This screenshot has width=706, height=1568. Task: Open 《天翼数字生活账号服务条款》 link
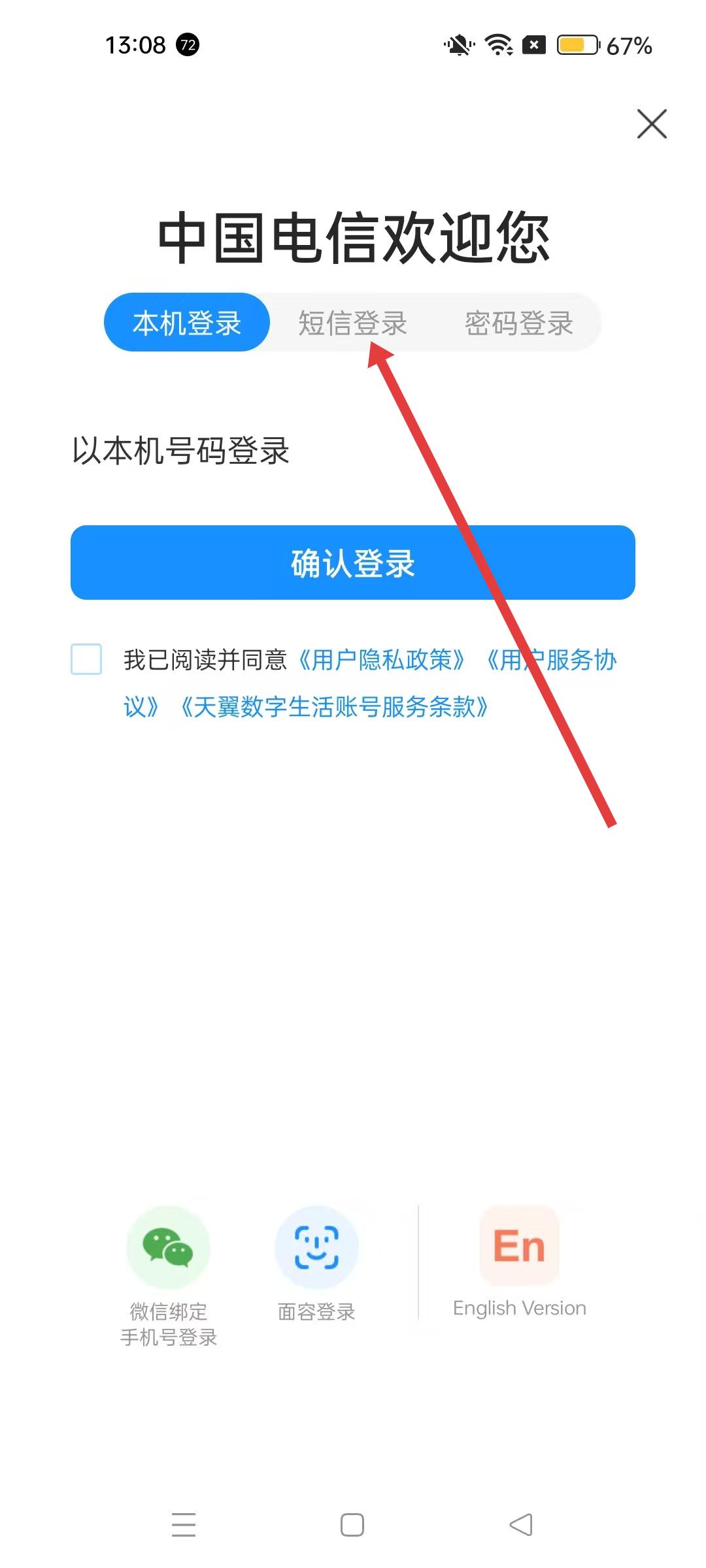coord(333,707)
